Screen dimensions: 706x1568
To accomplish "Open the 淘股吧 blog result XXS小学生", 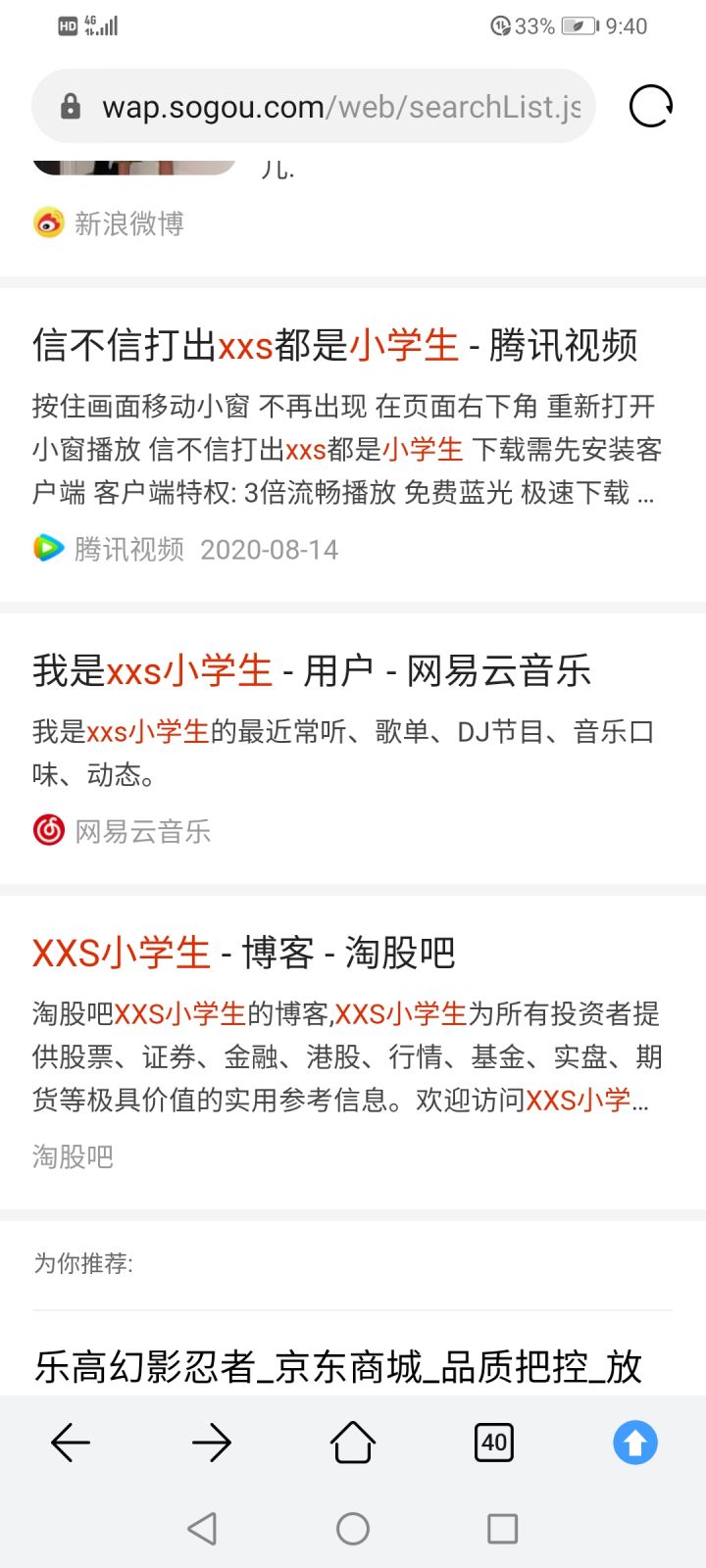I will click(x=244, y=953).
